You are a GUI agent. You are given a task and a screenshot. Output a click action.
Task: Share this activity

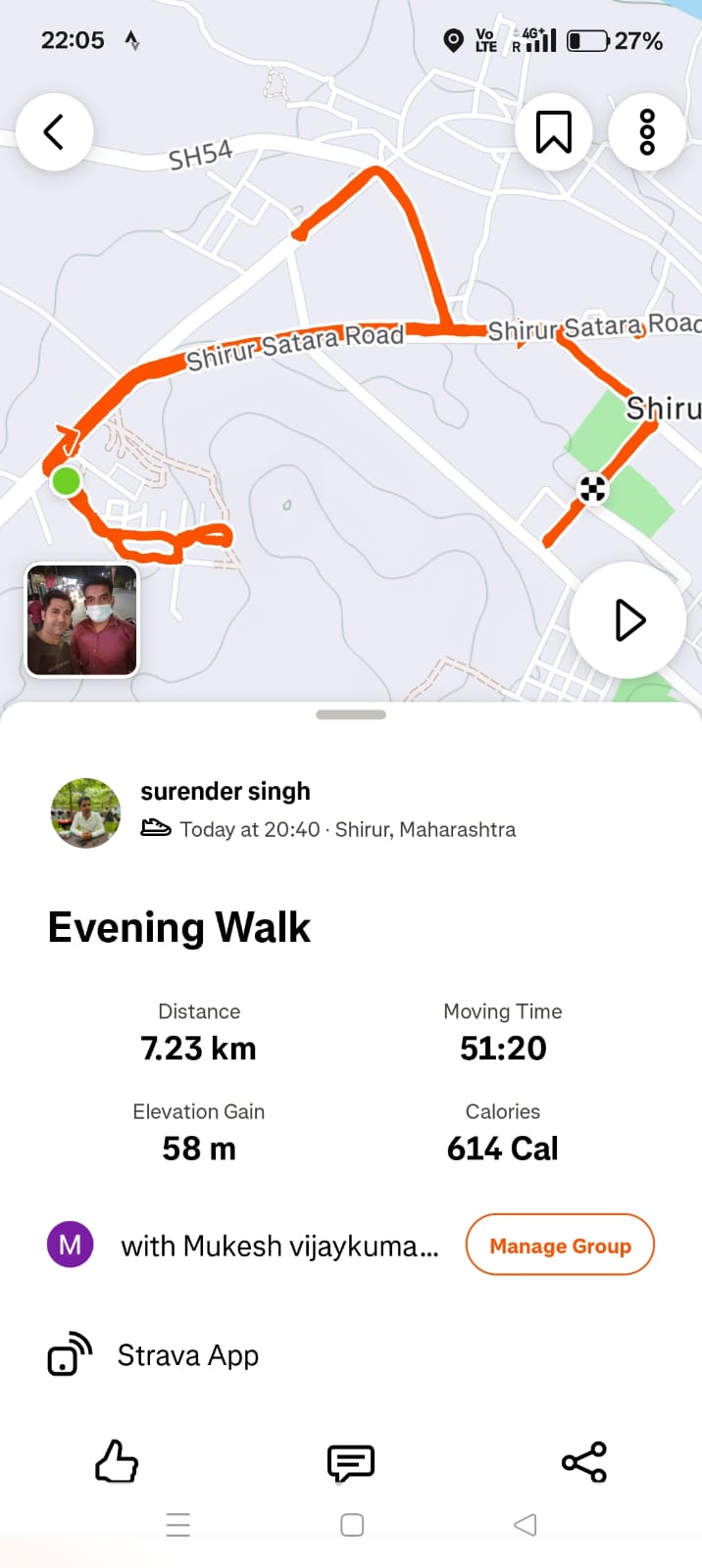tap(584, 1462)
